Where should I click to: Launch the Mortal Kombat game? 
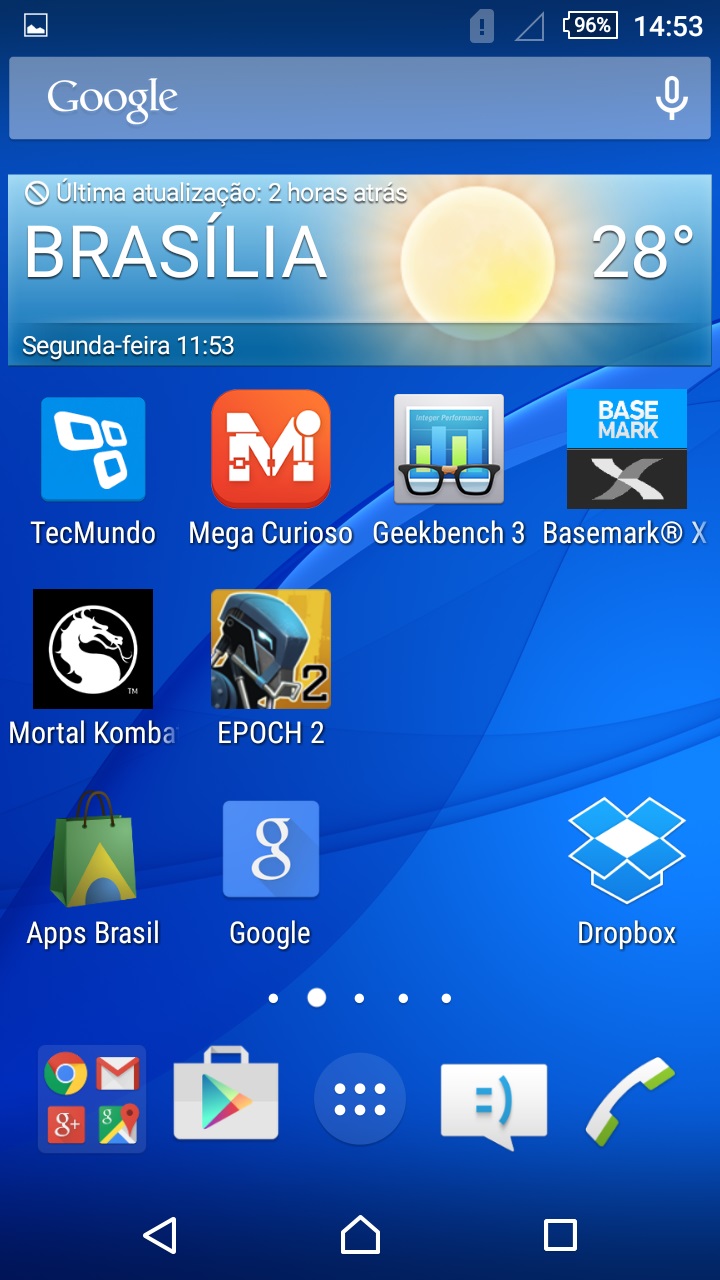93,649
